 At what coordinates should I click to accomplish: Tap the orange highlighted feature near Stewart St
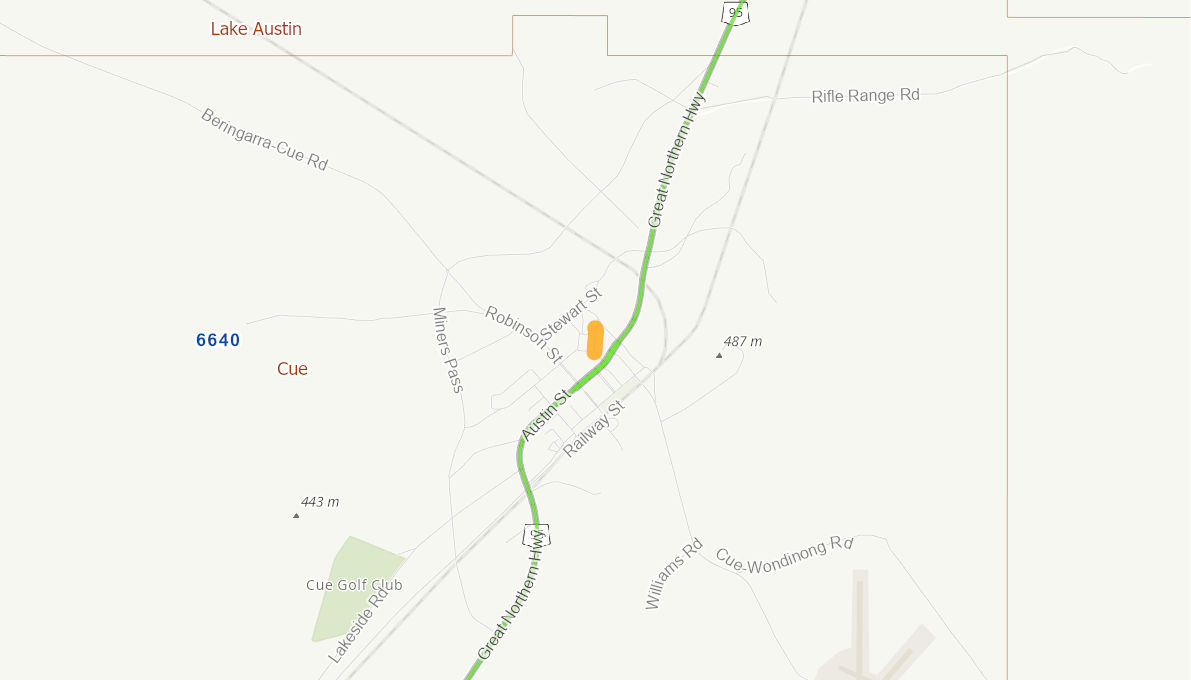[595, 340]
